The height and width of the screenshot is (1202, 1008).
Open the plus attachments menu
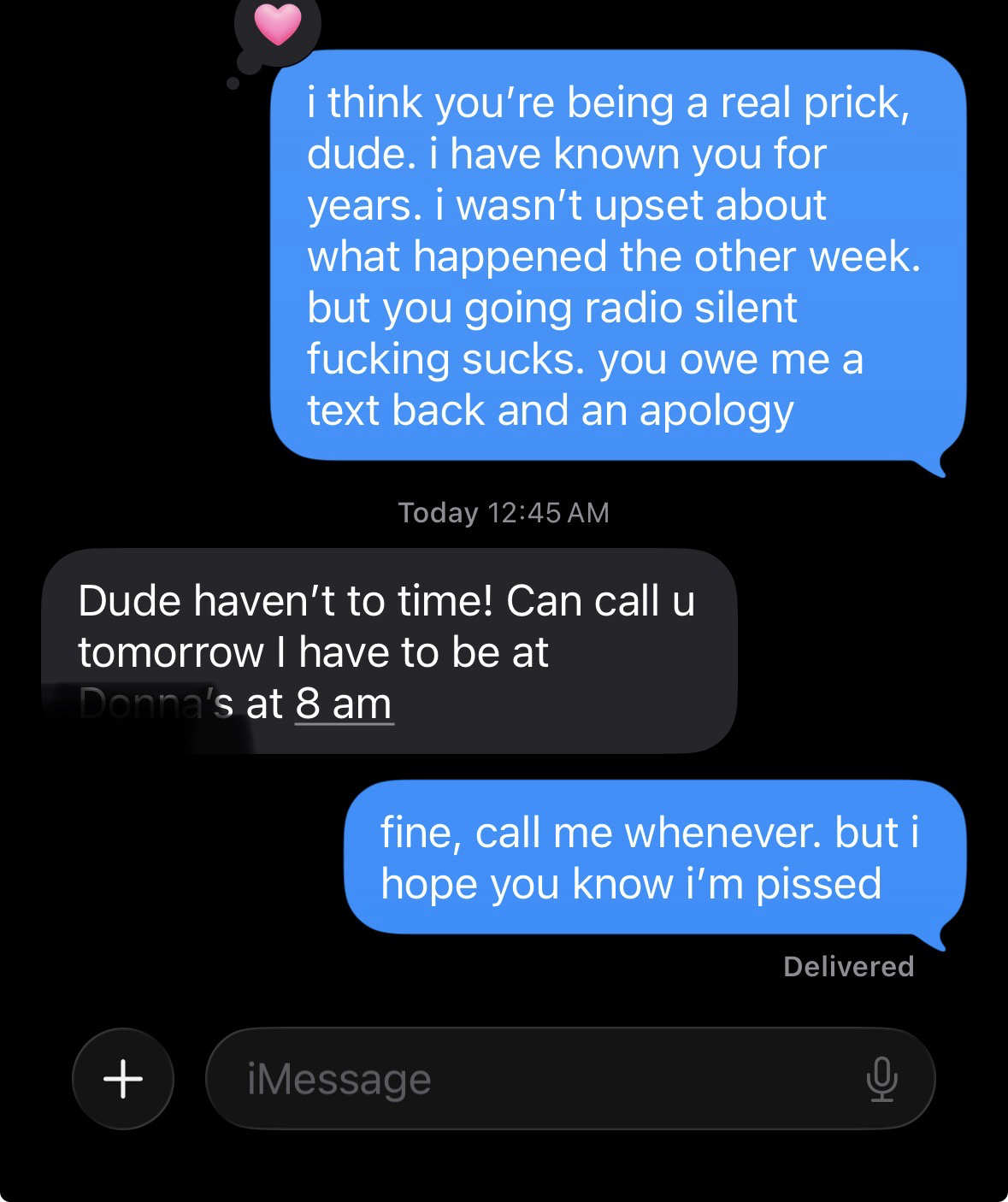pos(123,1078)
